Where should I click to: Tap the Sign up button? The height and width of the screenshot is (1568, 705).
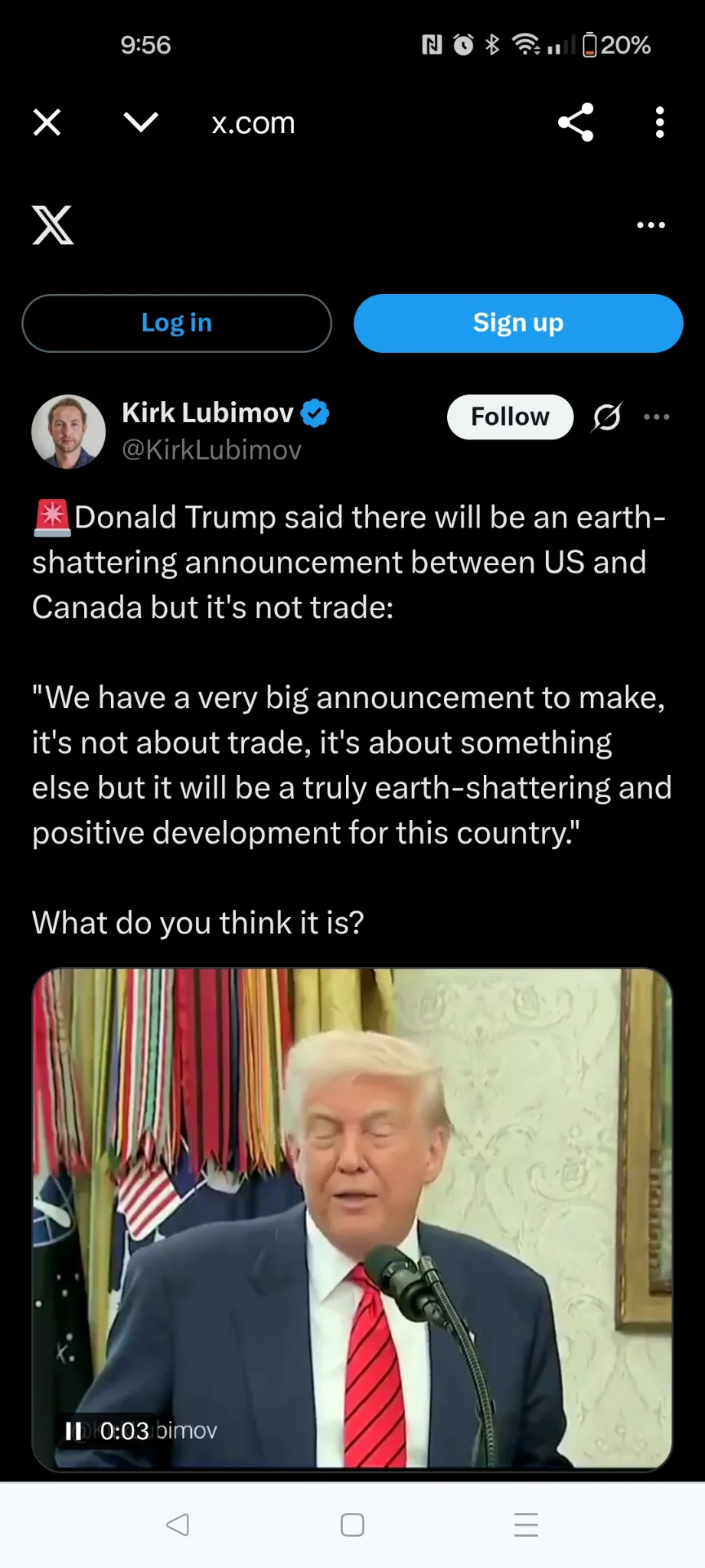pyautogui.click(x=518, y=323)
